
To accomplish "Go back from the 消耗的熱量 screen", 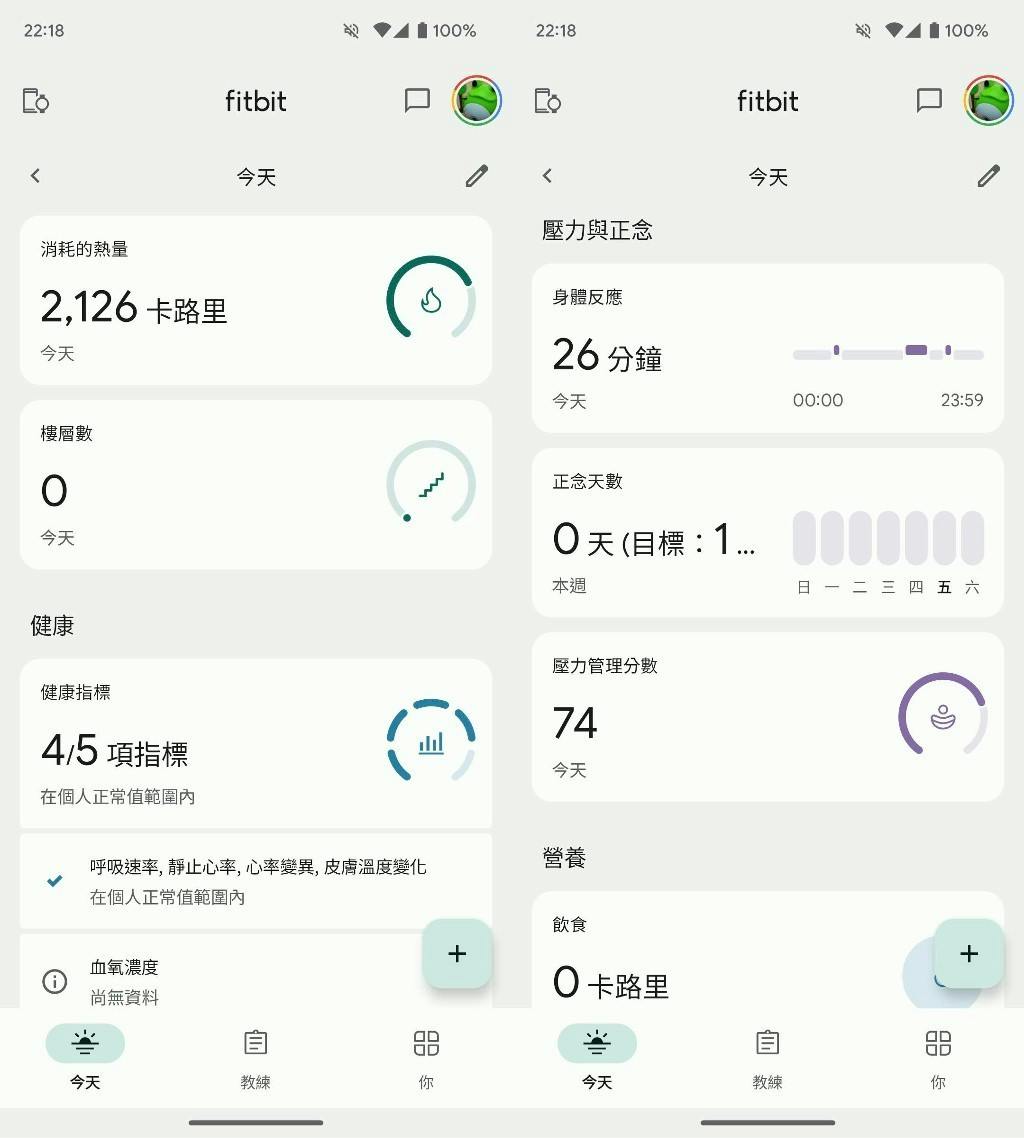I will click(x=36, y=176).
